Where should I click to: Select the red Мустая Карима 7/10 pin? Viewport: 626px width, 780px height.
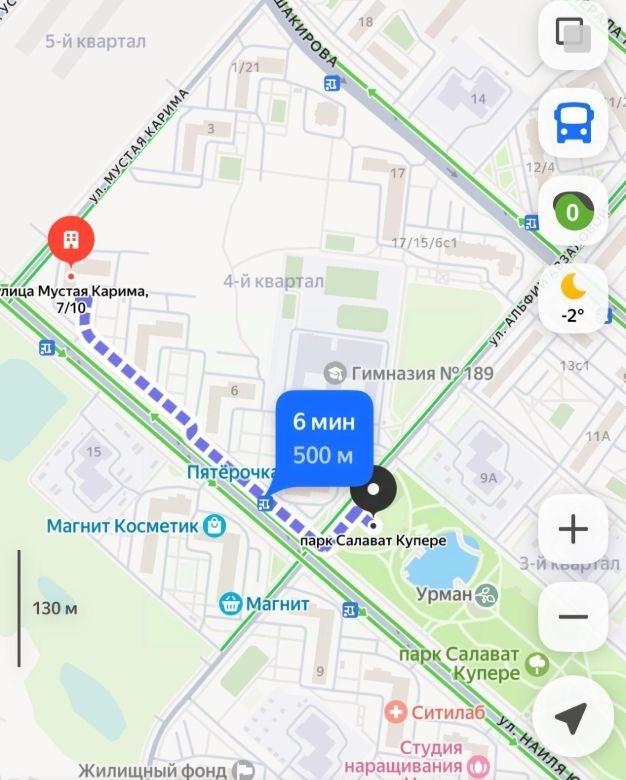pyautogui.click(x=71, y=241)
